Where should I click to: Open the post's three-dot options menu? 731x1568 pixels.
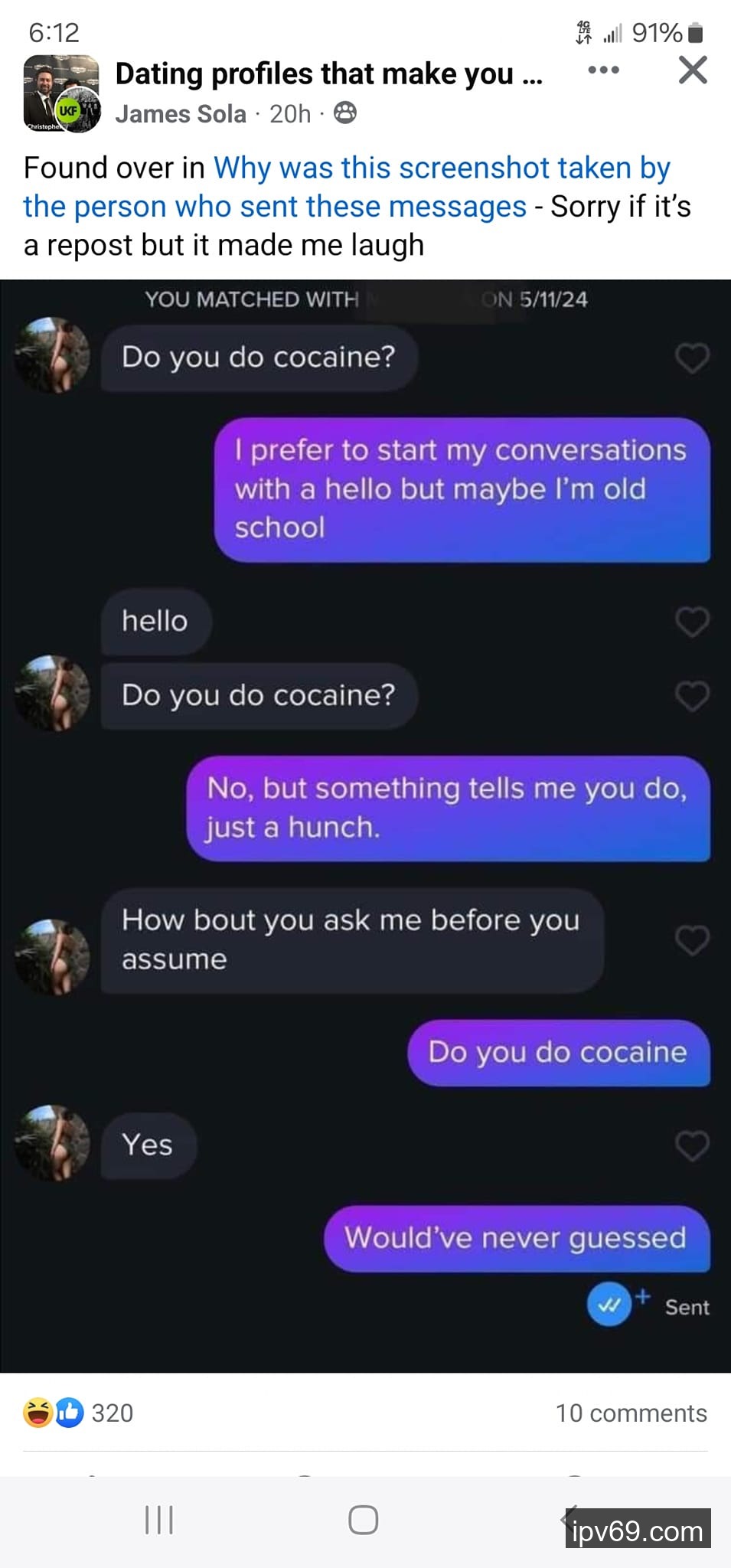(603, 70)
